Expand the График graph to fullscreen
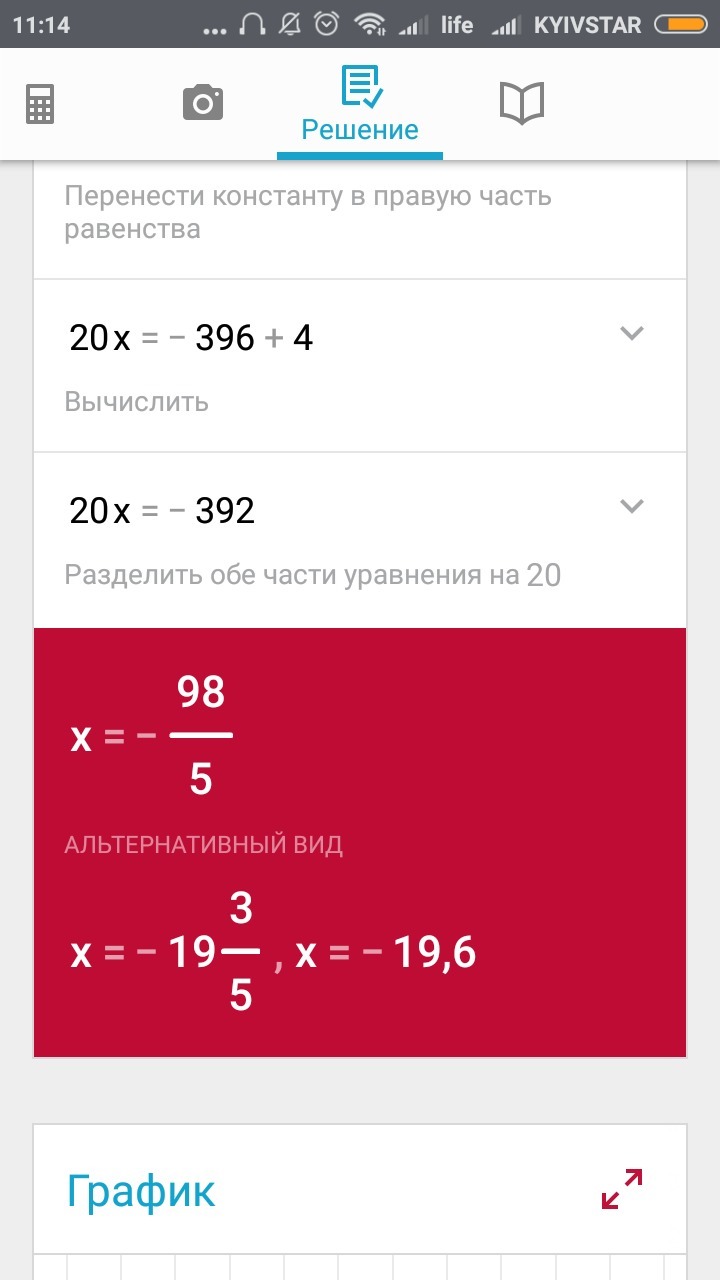The height and width of the screenshot is (1280, 720). coord(622,1190)
